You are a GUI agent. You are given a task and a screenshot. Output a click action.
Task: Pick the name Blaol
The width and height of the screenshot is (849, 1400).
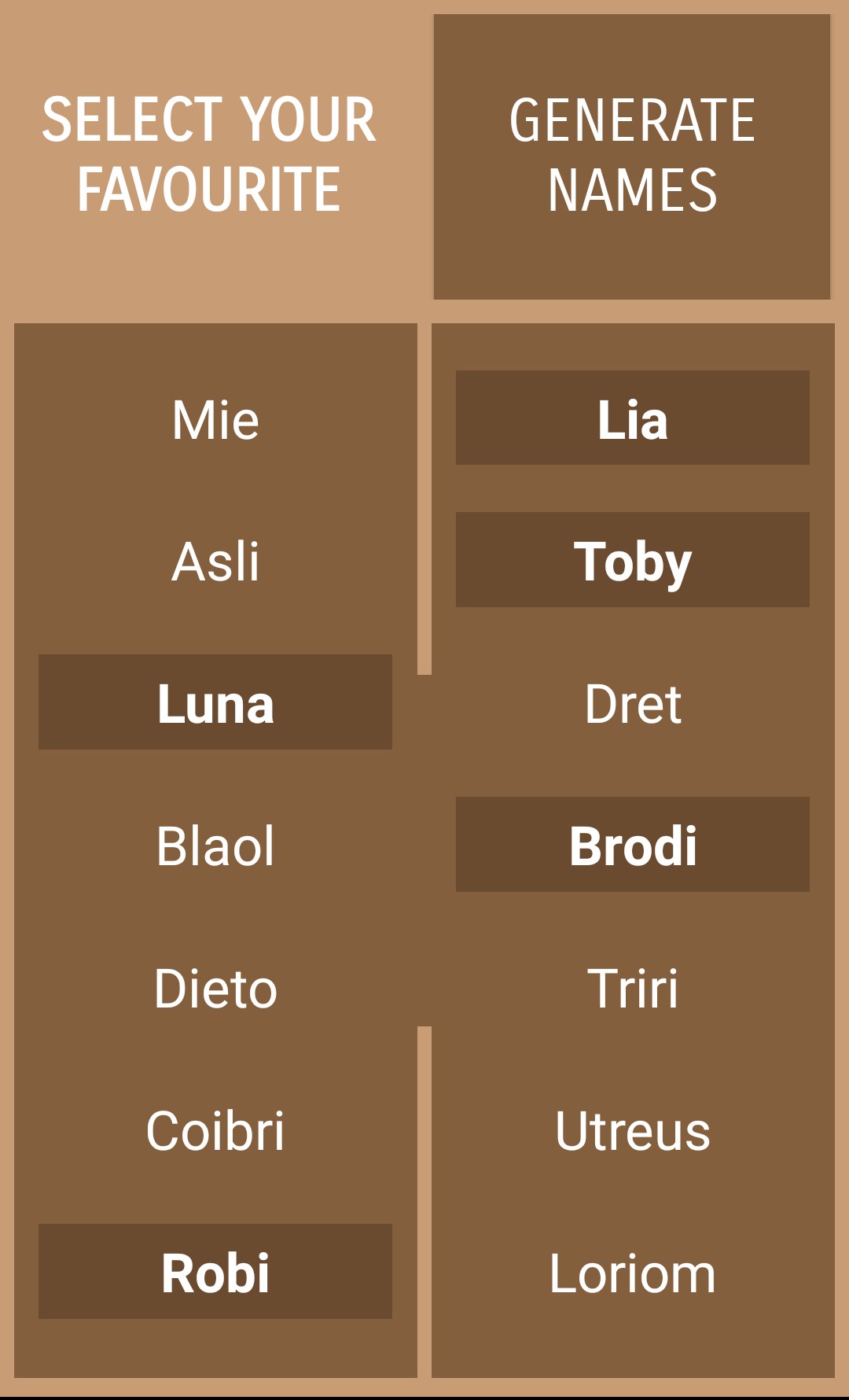click(215, 846)
